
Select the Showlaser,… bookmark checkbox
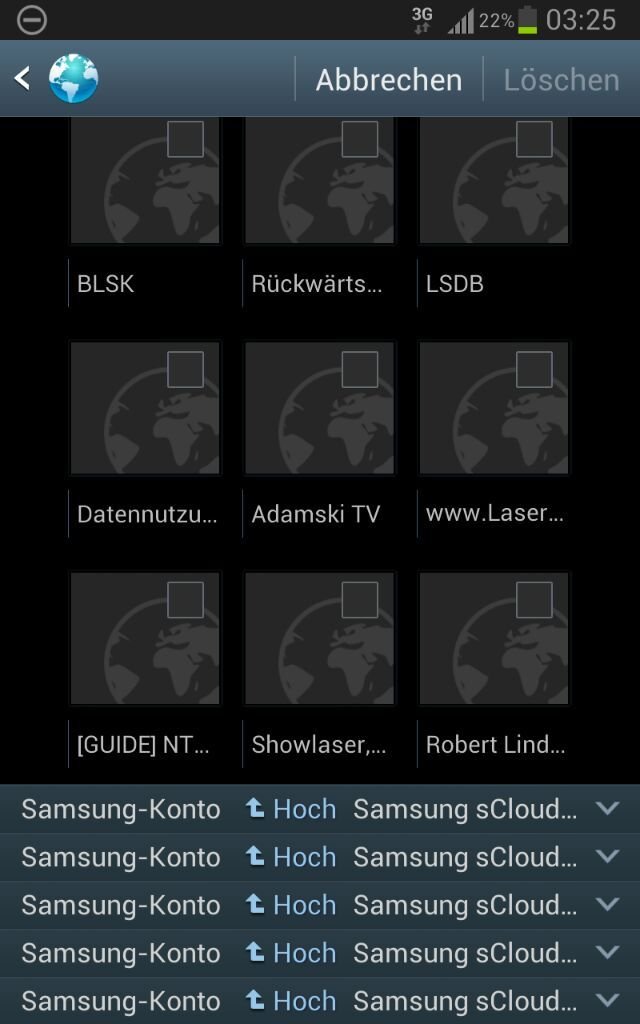pyautogui.click(x=360, y=600)
